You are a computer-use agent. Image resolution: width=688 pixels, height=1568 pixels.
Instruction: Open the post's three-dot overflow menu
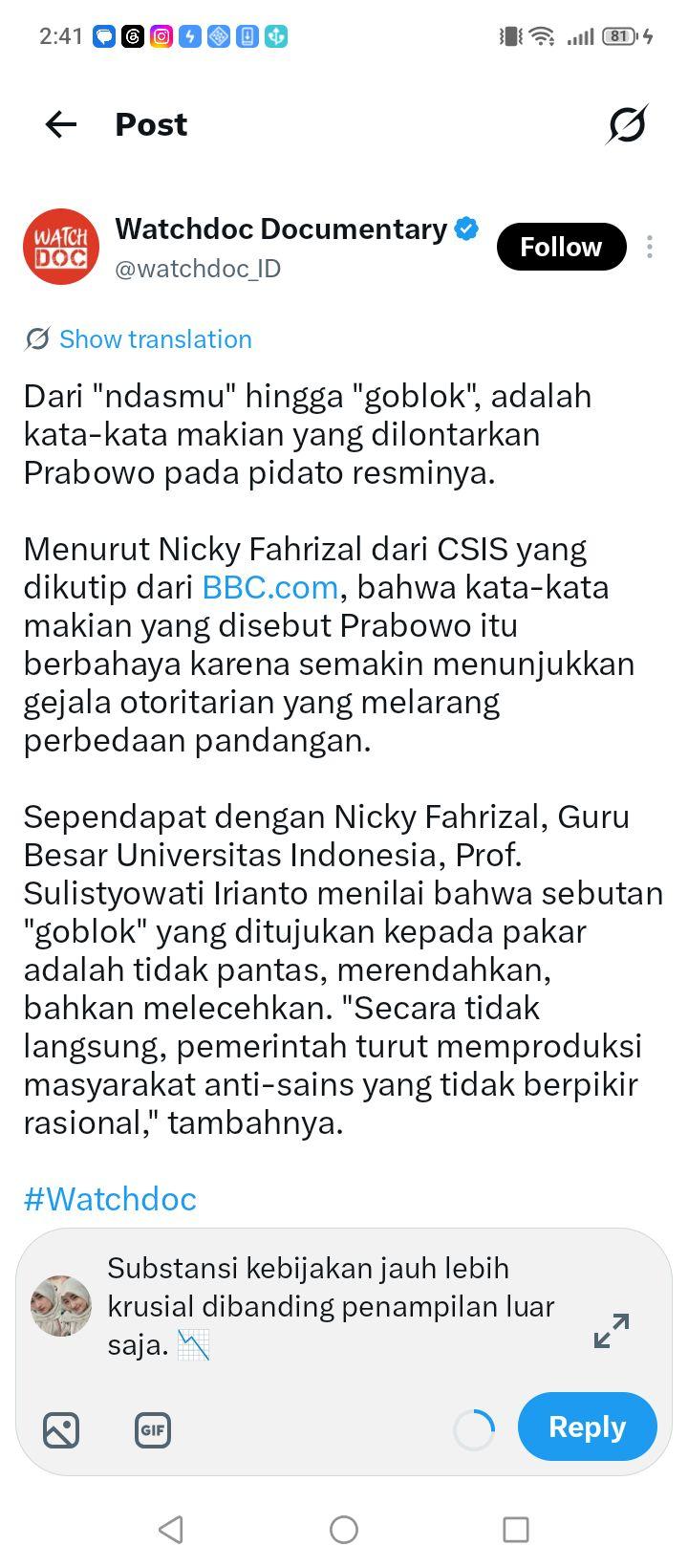pos(650,247)
